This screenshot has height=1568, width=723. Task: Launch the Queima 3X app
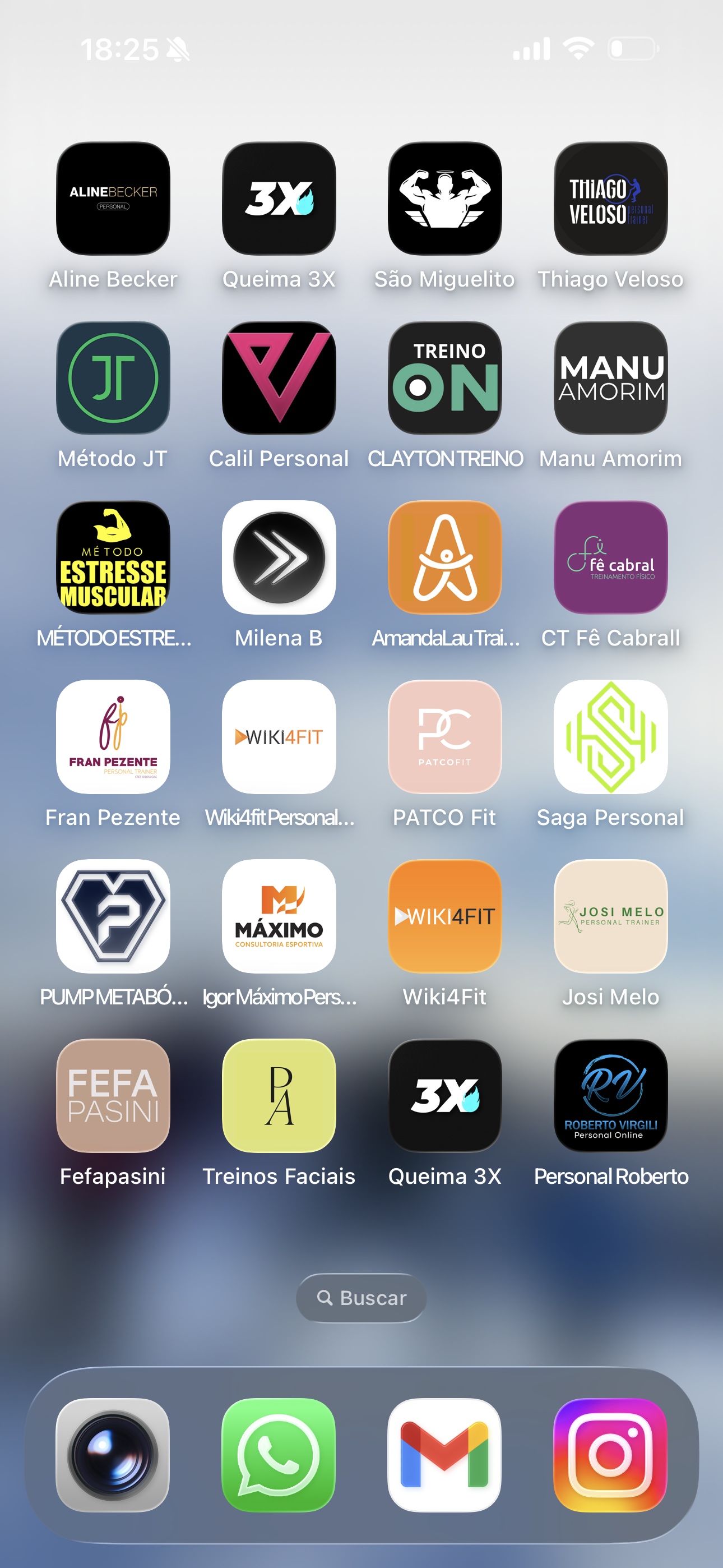tap(279, 199)
